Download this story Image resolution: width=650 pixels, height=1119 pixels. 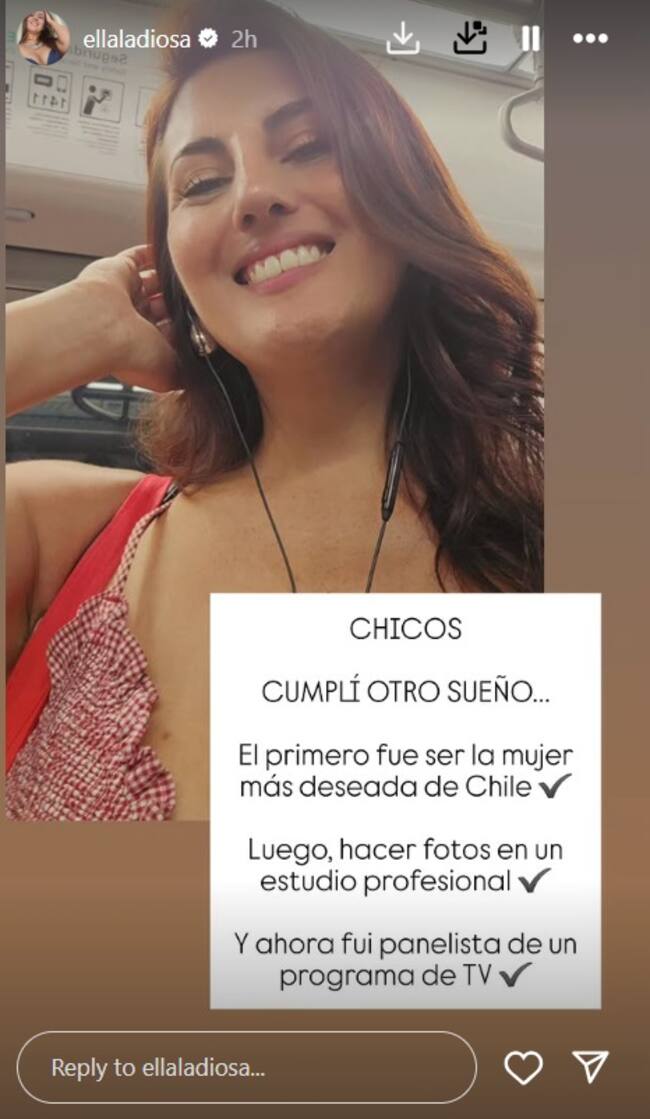[402, 38]
